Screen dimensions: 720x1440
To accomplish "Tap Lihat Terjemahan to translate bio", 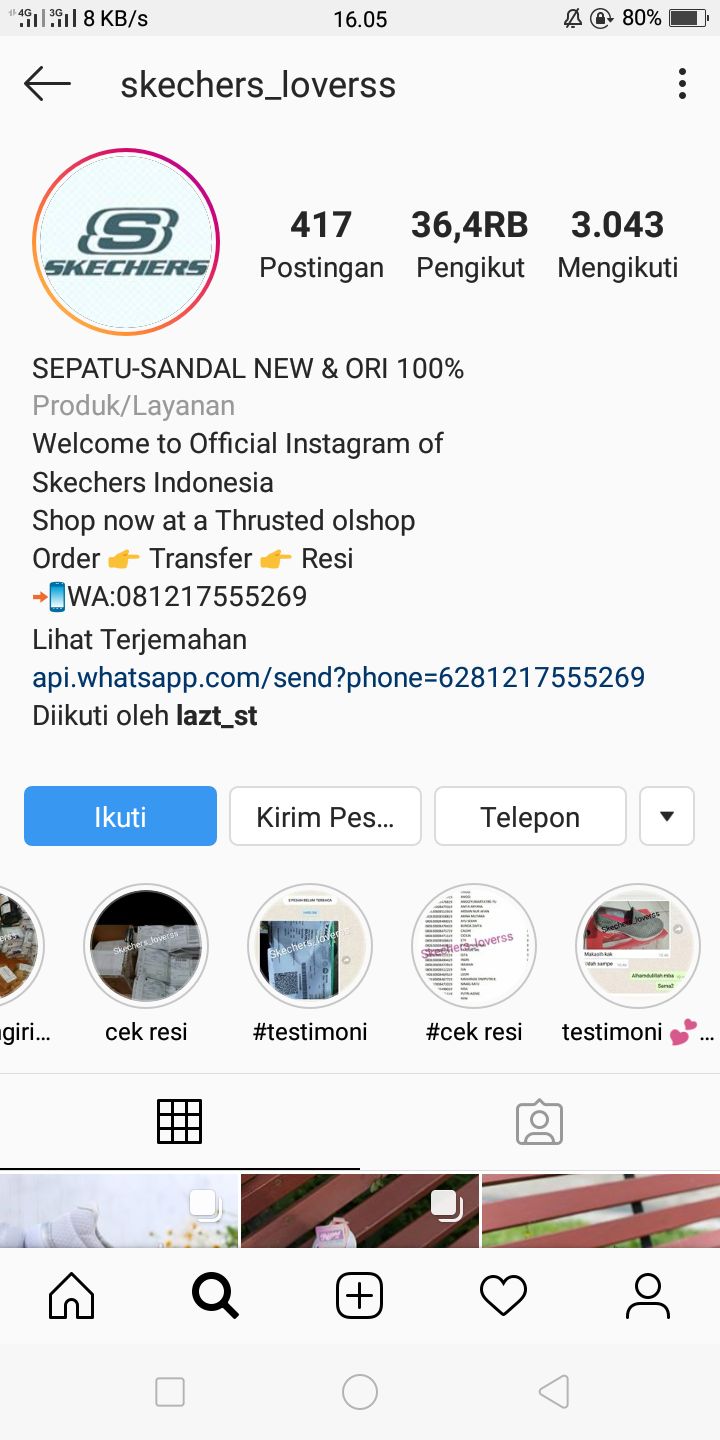I will point(139,639).
